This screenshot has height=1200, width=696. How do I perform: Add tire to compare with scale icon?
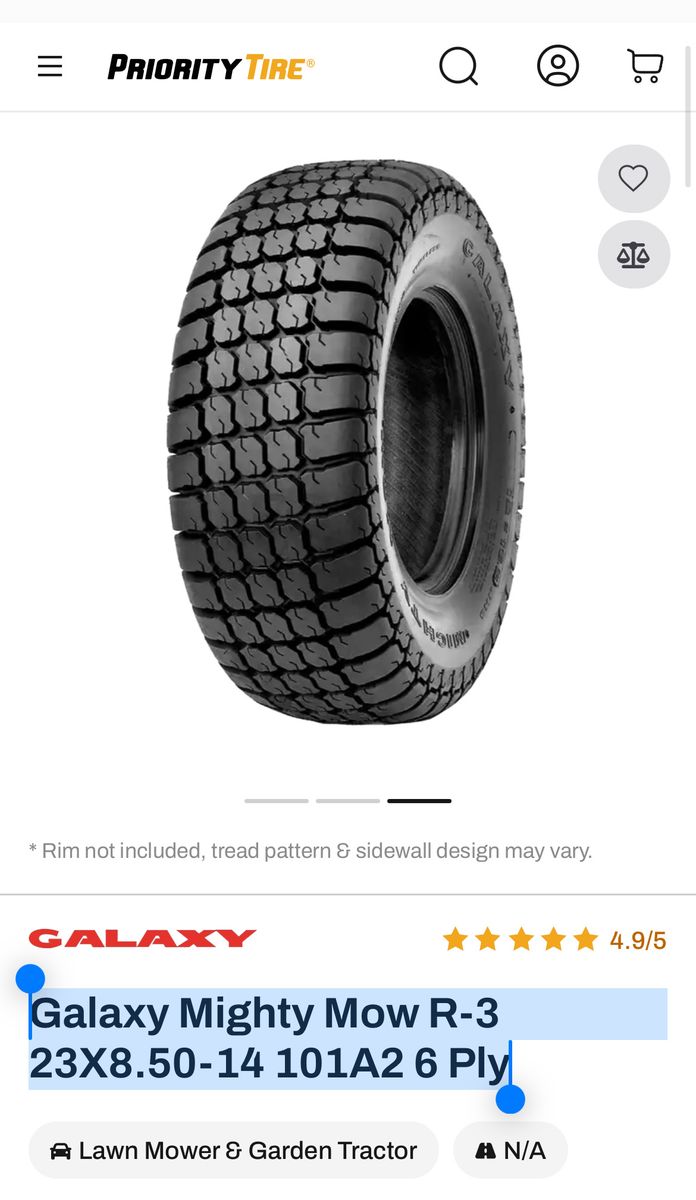(633, 255)
